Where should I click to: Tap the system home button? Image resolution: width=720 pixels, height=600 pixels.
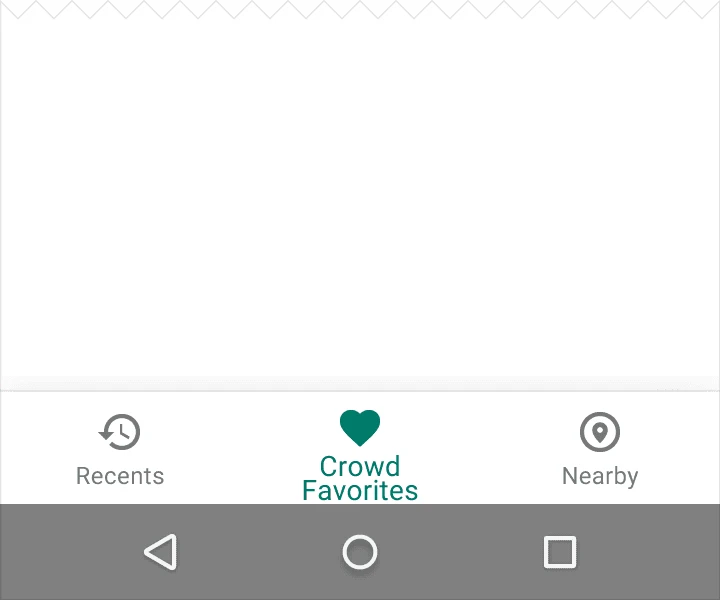point(360,552)
